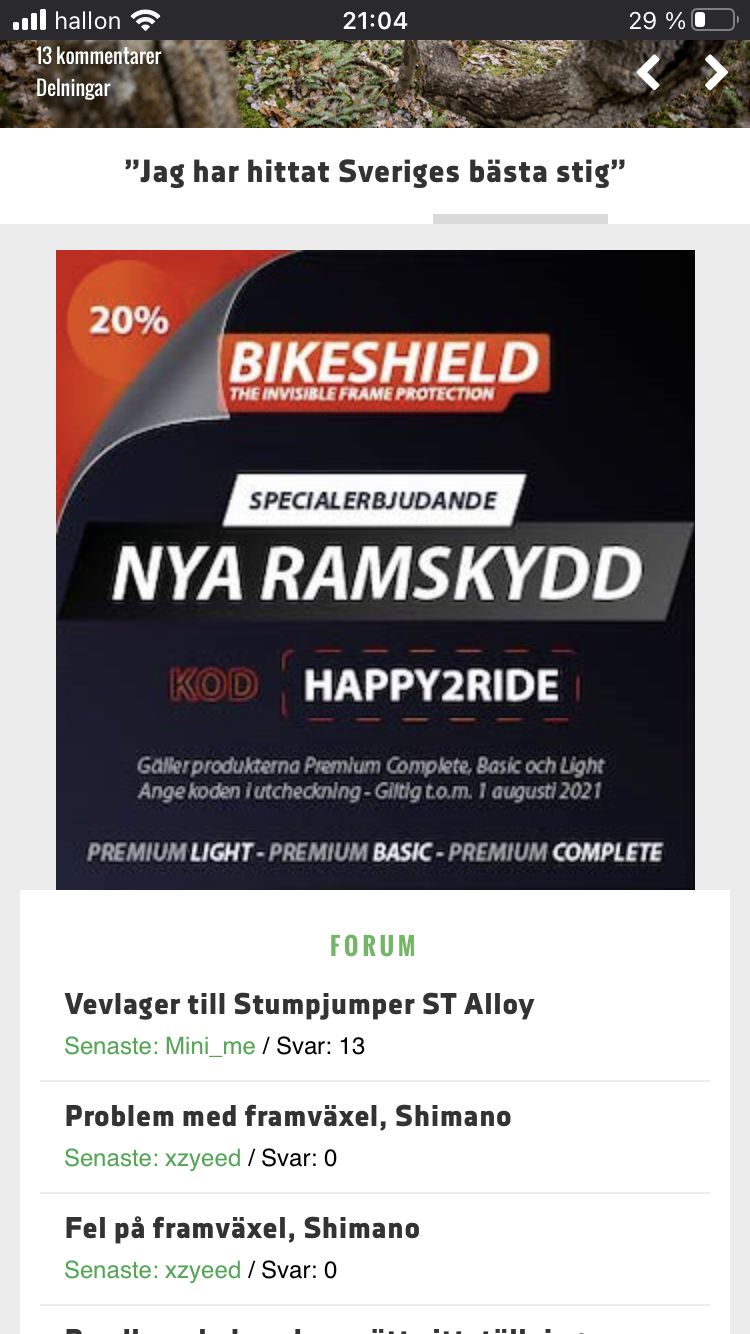Open thread Problem med framväxel, Shimano
750x1334 pixels.
point(288,1116)
